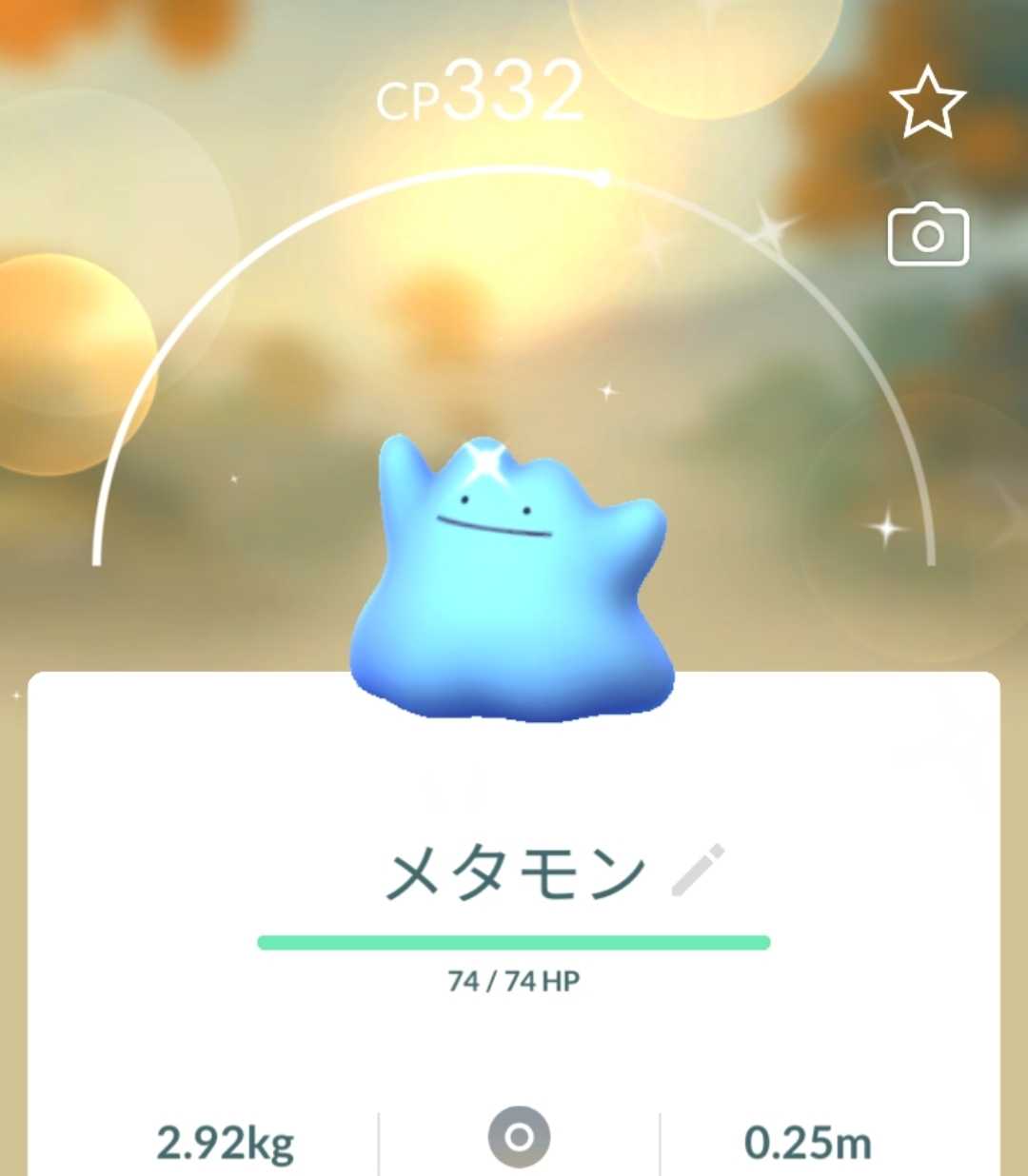Screen dimensions: 1028x1176
Task: Mark Ditto as favorite with star
Action: 927,102
